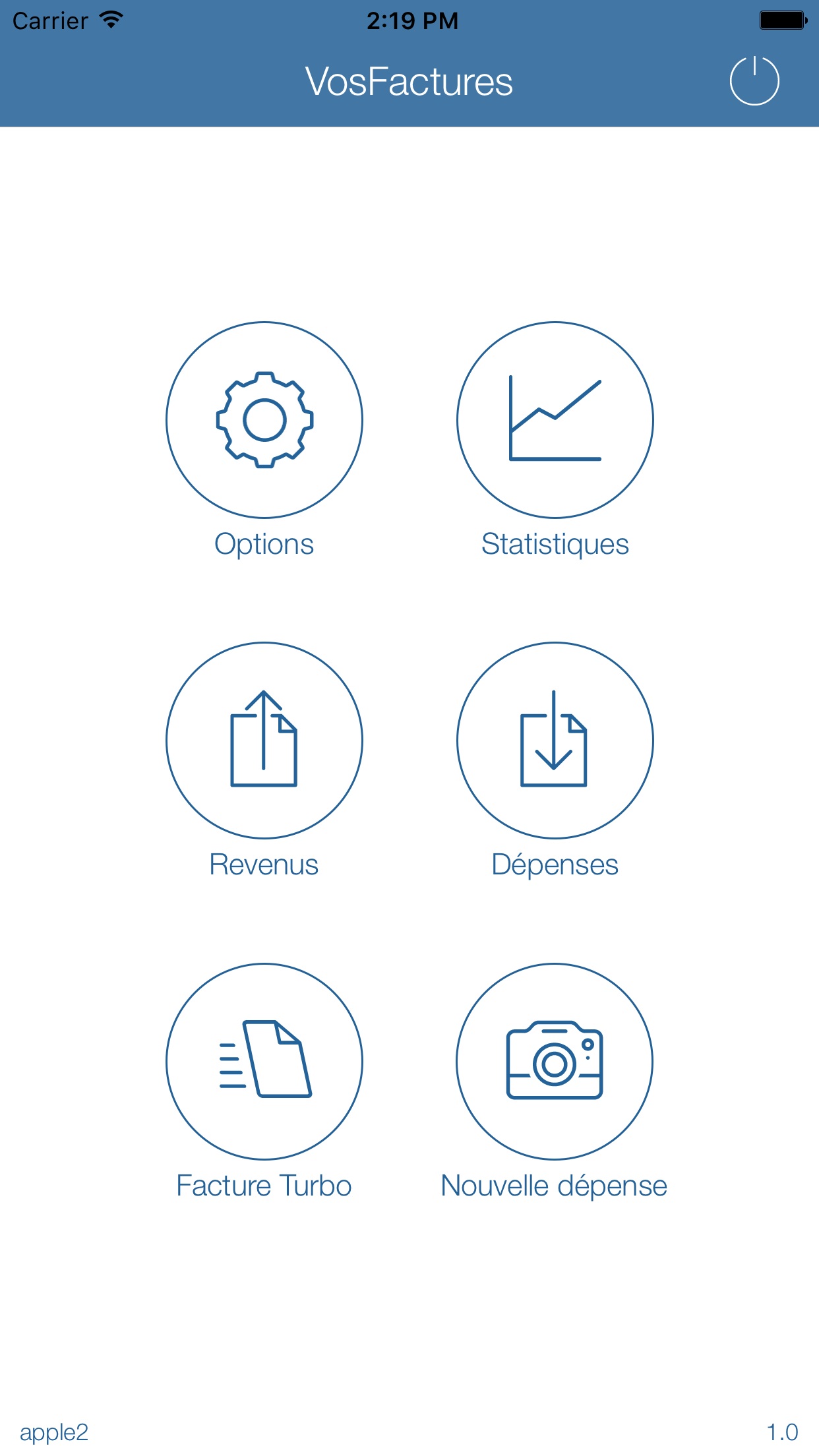View the Statistiques chart
The width and height of the screenshot is (819, 1456).
click(x=555, y=420)
